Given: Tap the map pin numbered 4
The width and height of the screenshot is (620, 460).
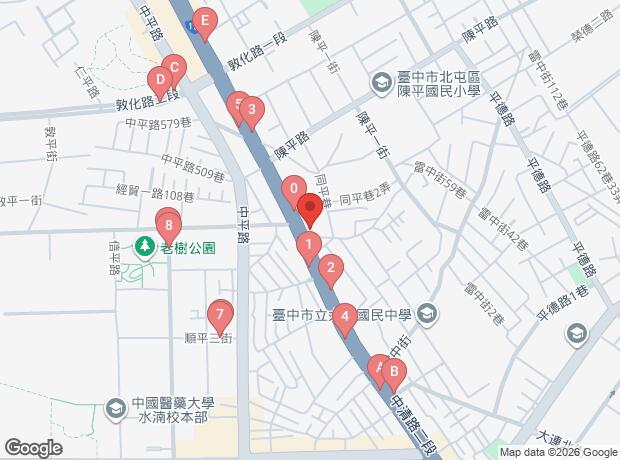Looking at the screenshot, I should point(344,318).
